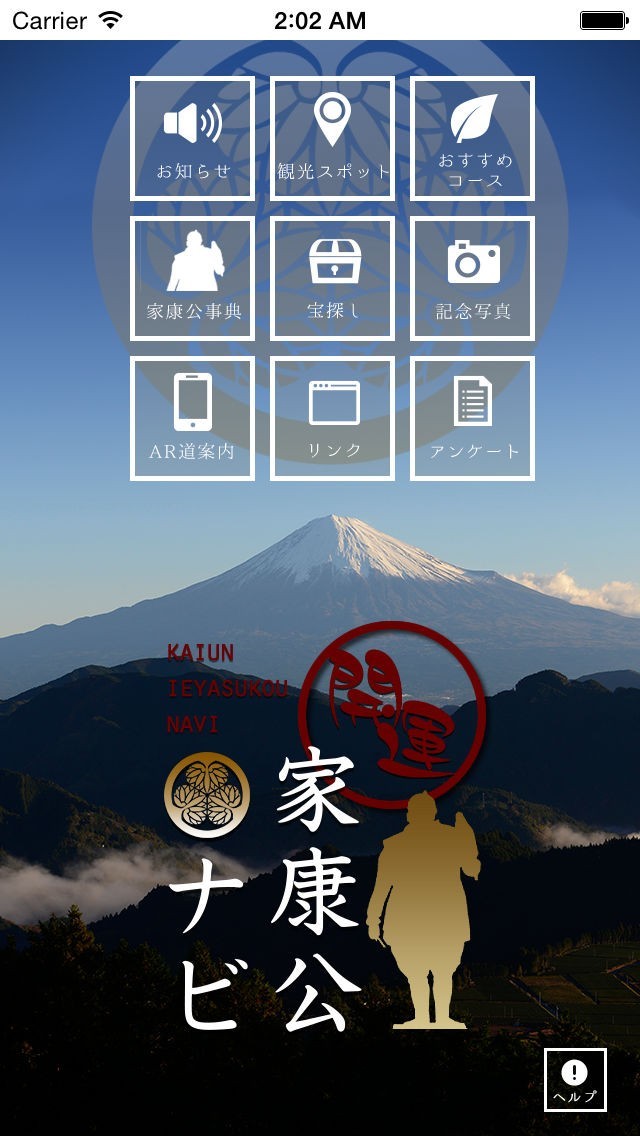Select おすすめコース recommended courses
Screen dimensions: 640x1136
tap(472, 138)
